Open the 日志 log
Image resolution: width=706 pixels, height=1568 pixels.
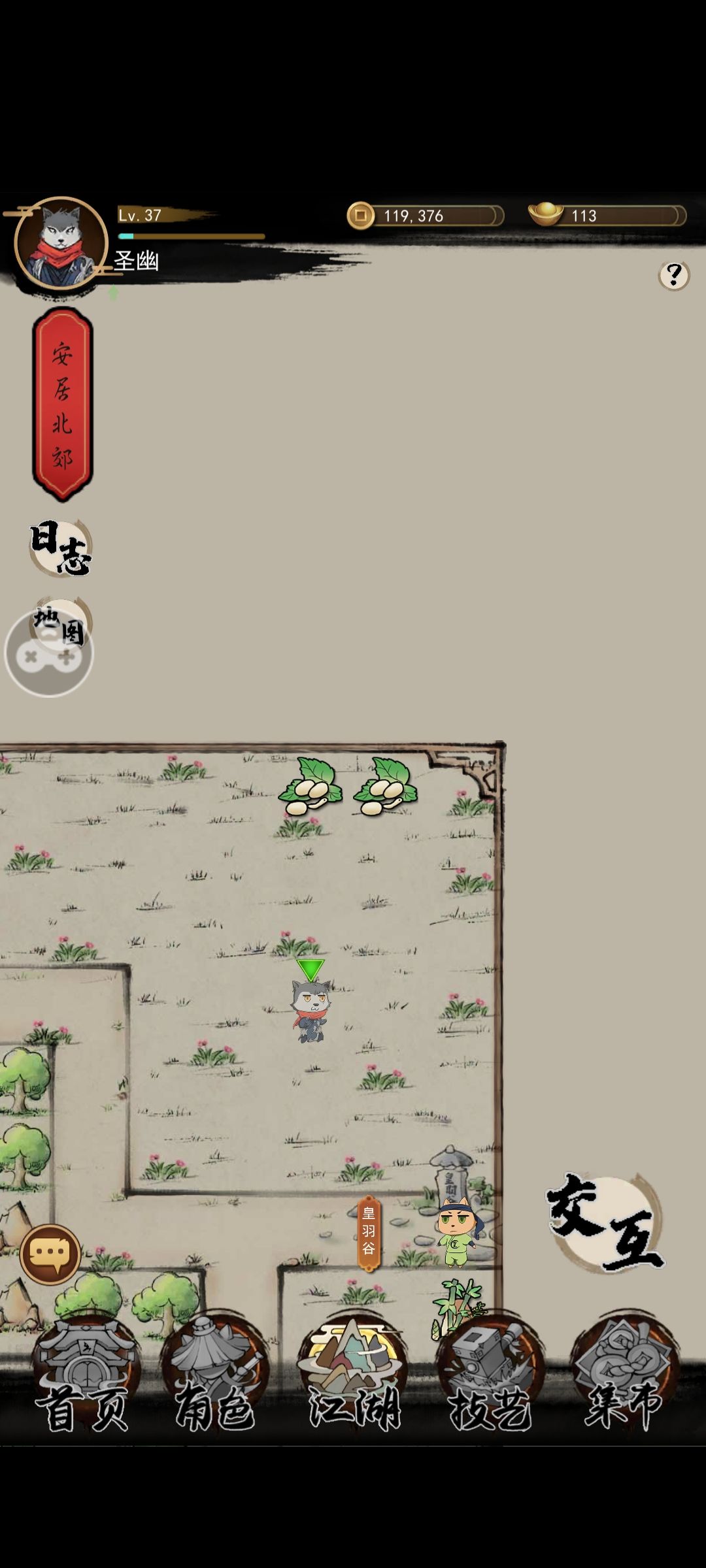61,548
